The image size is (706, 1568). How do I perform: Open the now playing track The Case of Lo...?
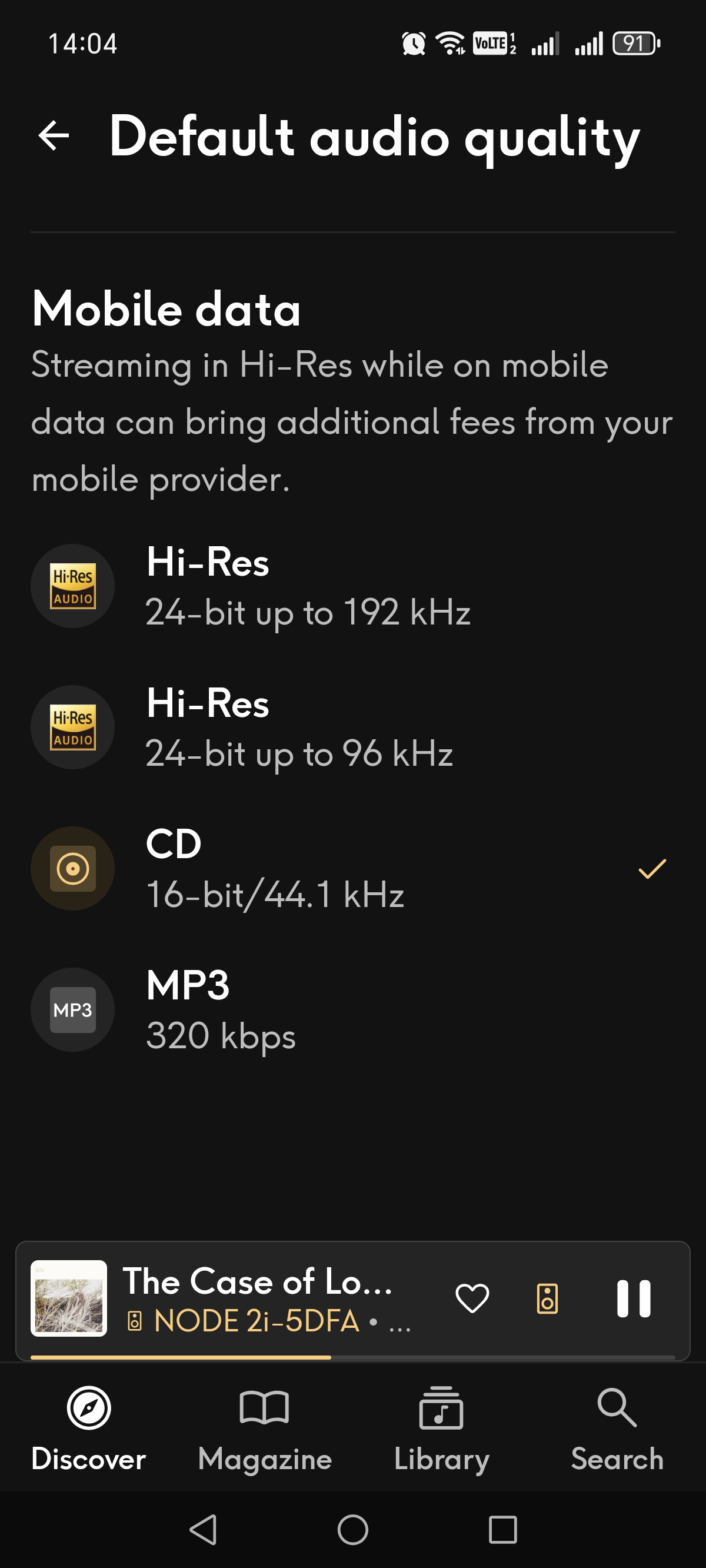click(257, 1281)
